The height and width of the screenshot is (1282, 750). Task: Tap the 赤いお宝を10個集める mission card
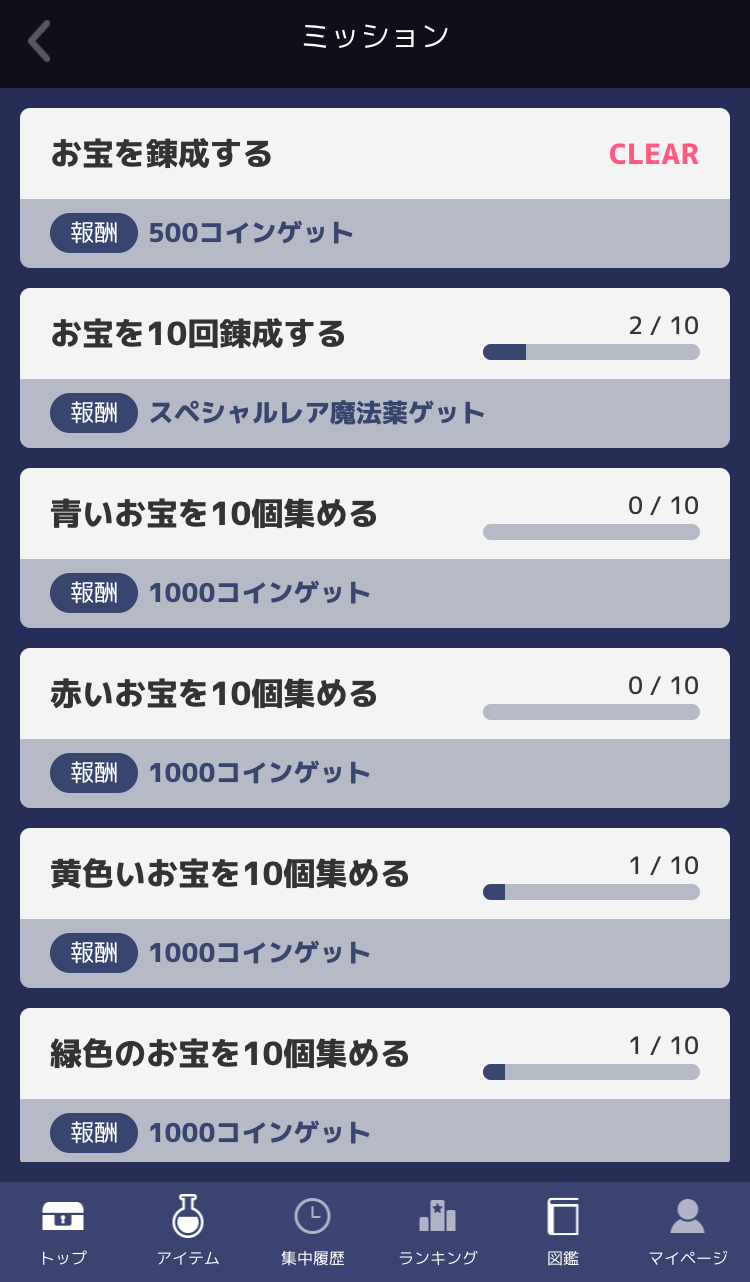point(375,728)
